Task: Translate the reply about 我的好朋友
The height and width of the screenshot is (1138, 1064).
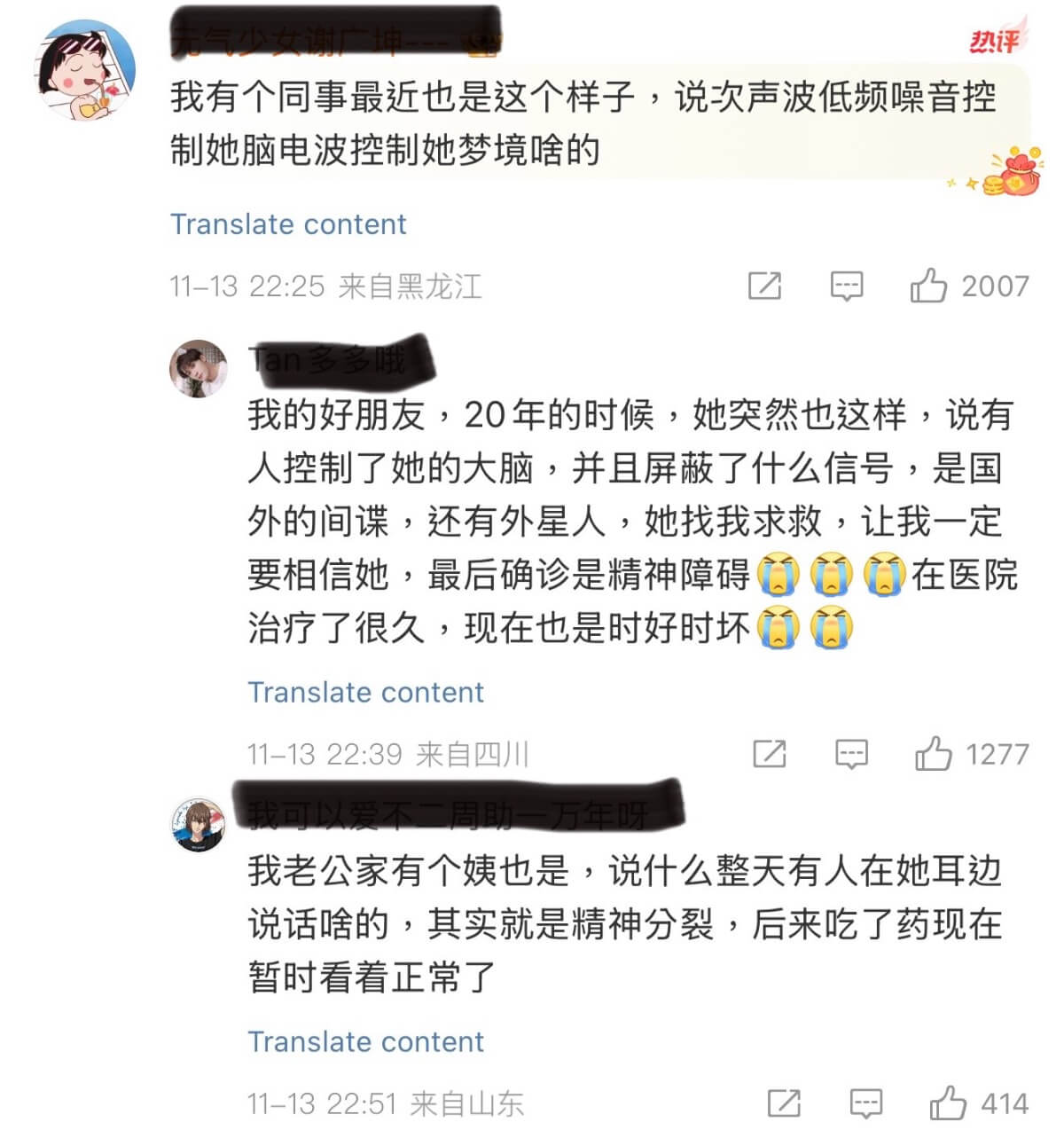Action: (x=365, y=692)
